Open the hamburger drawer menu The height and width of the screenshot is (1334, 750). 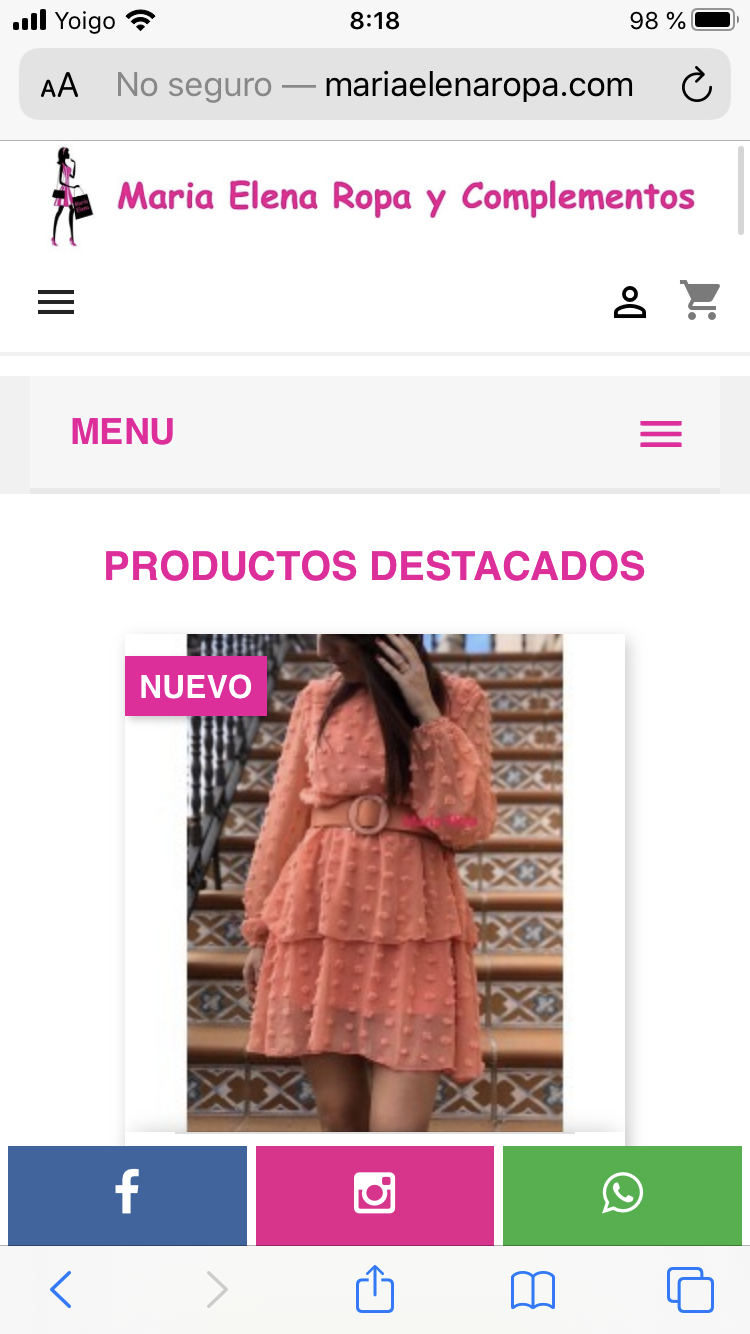click(56, 302)
